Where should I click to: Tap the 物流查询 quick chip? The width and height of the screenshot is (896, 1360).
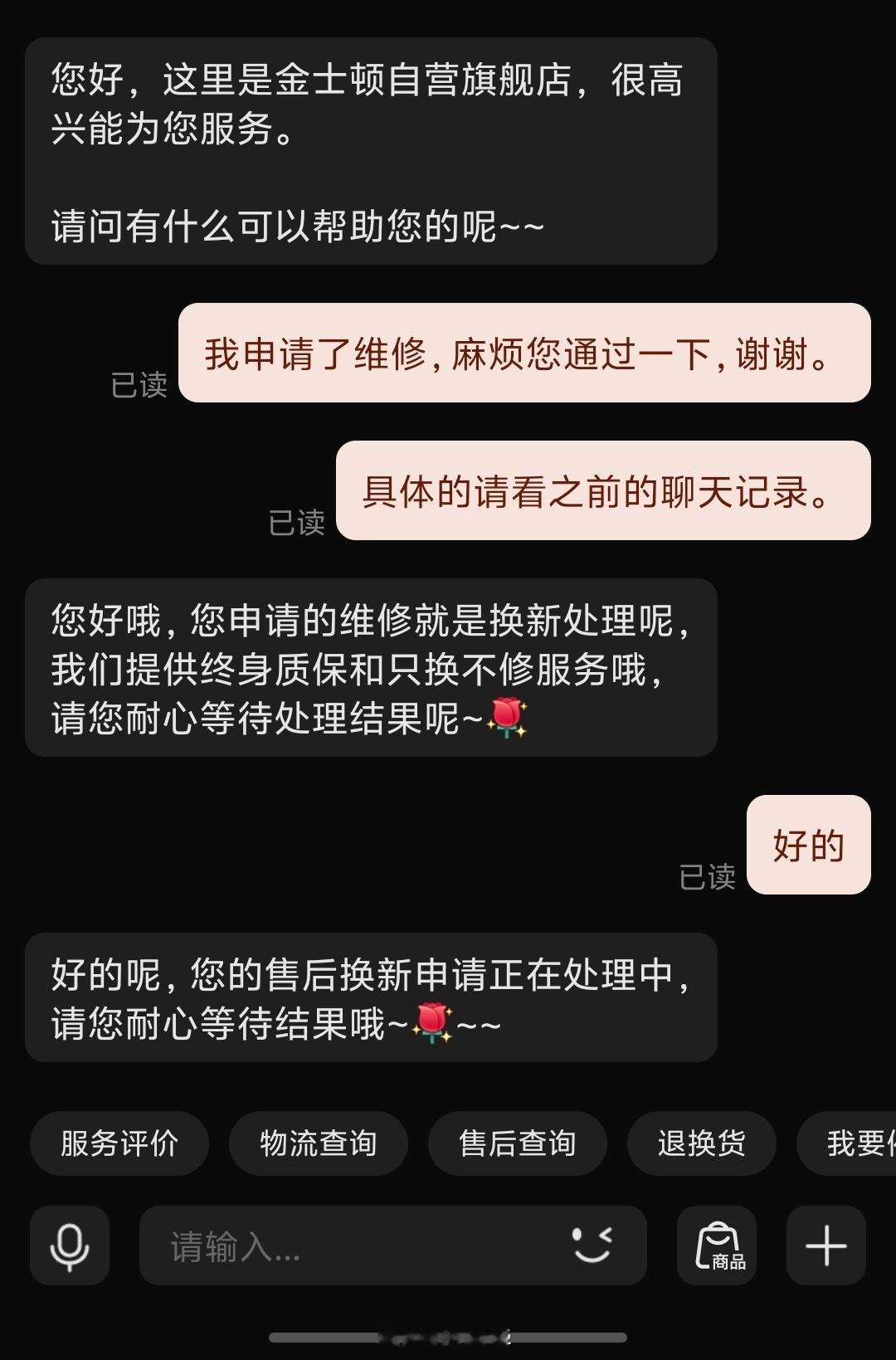[319, 1143]
